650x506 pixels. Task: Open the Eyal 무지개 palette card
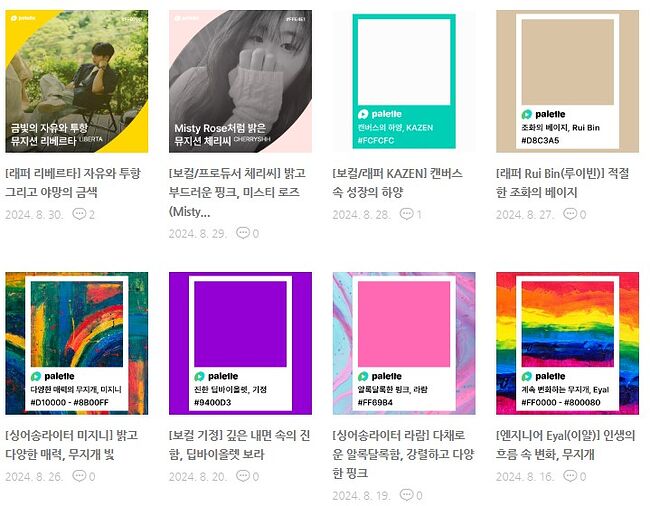[567, 343]
